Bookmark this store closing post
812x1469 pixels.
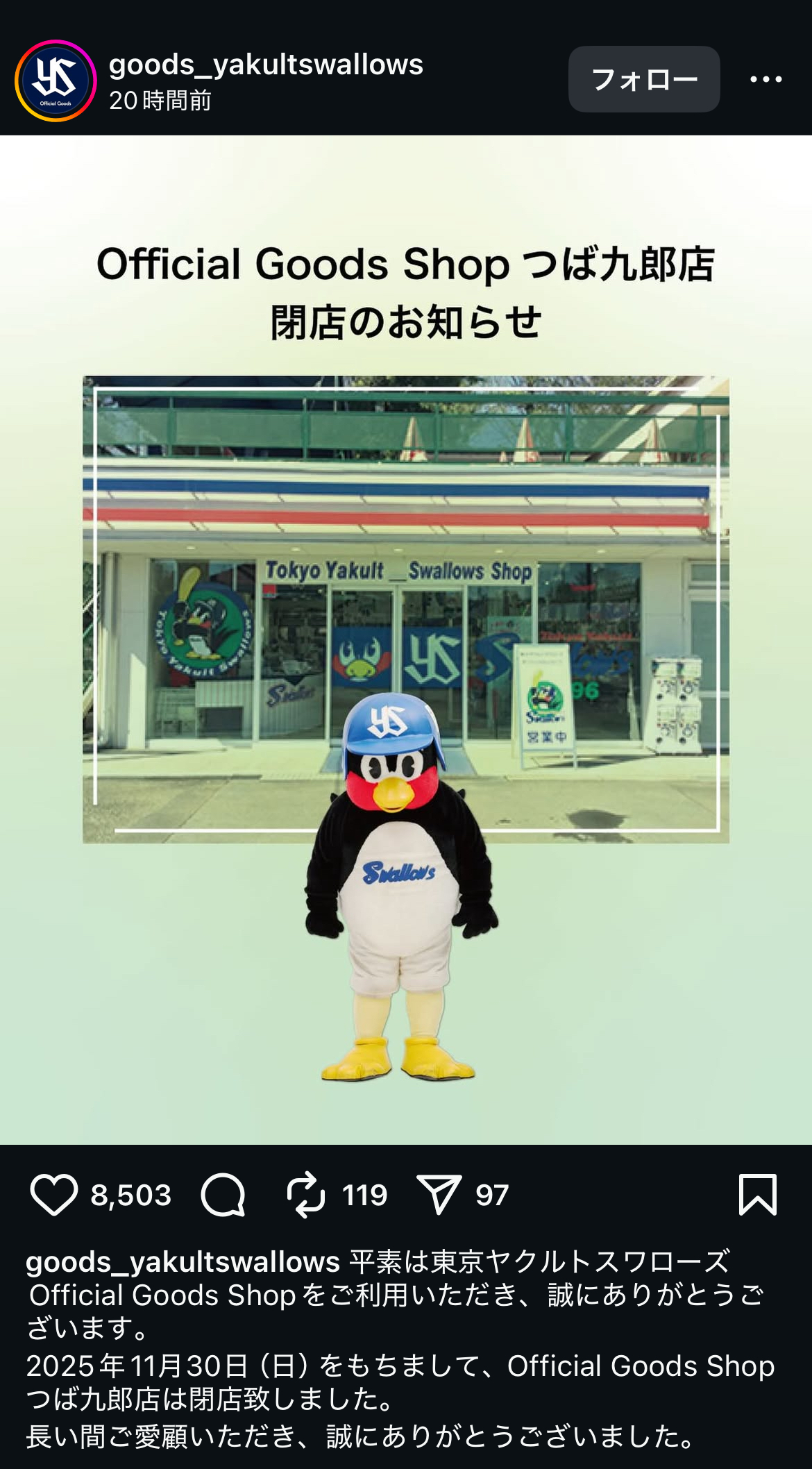(x=757, y=1195)
